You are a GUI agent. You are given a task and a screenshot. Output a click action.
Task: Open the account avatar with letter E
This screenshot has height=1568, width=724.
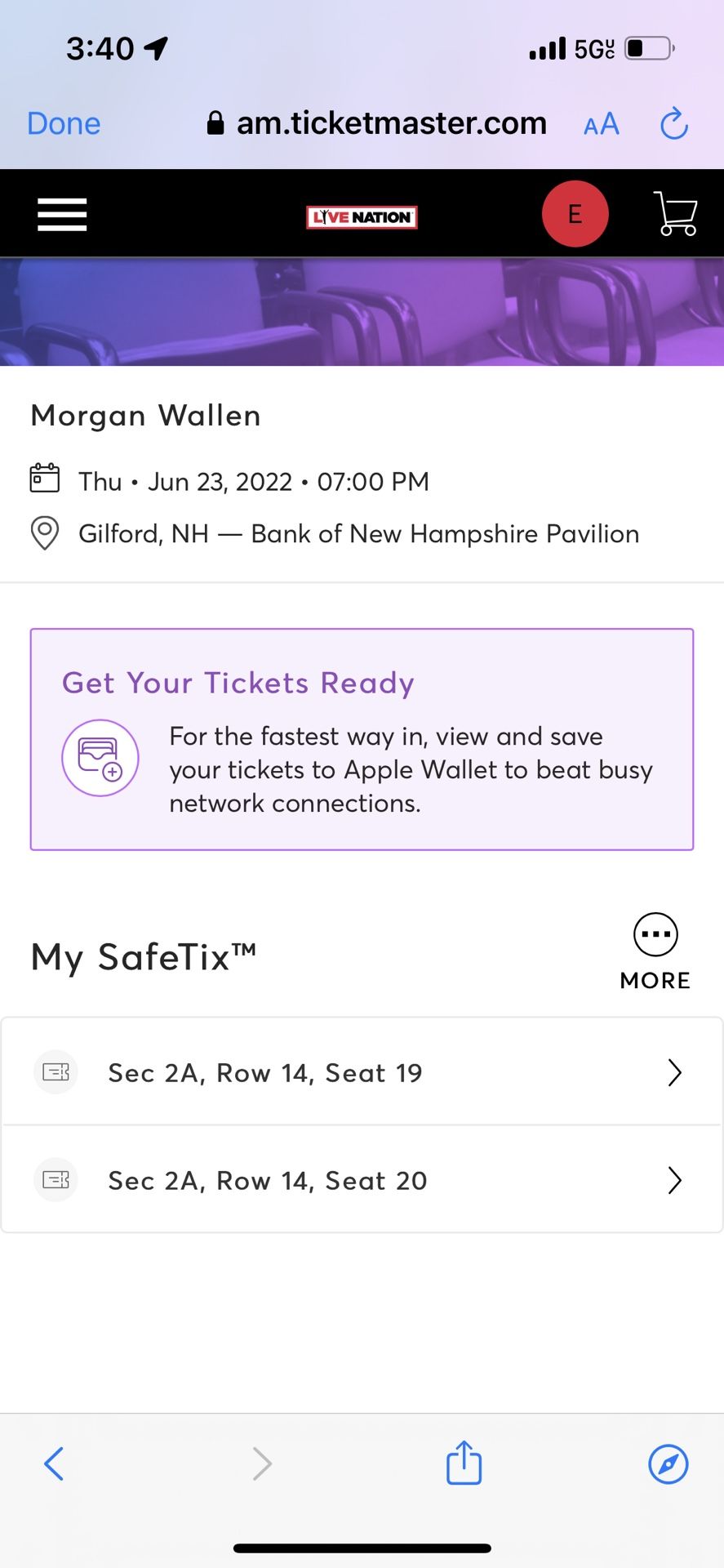point(575,213)
